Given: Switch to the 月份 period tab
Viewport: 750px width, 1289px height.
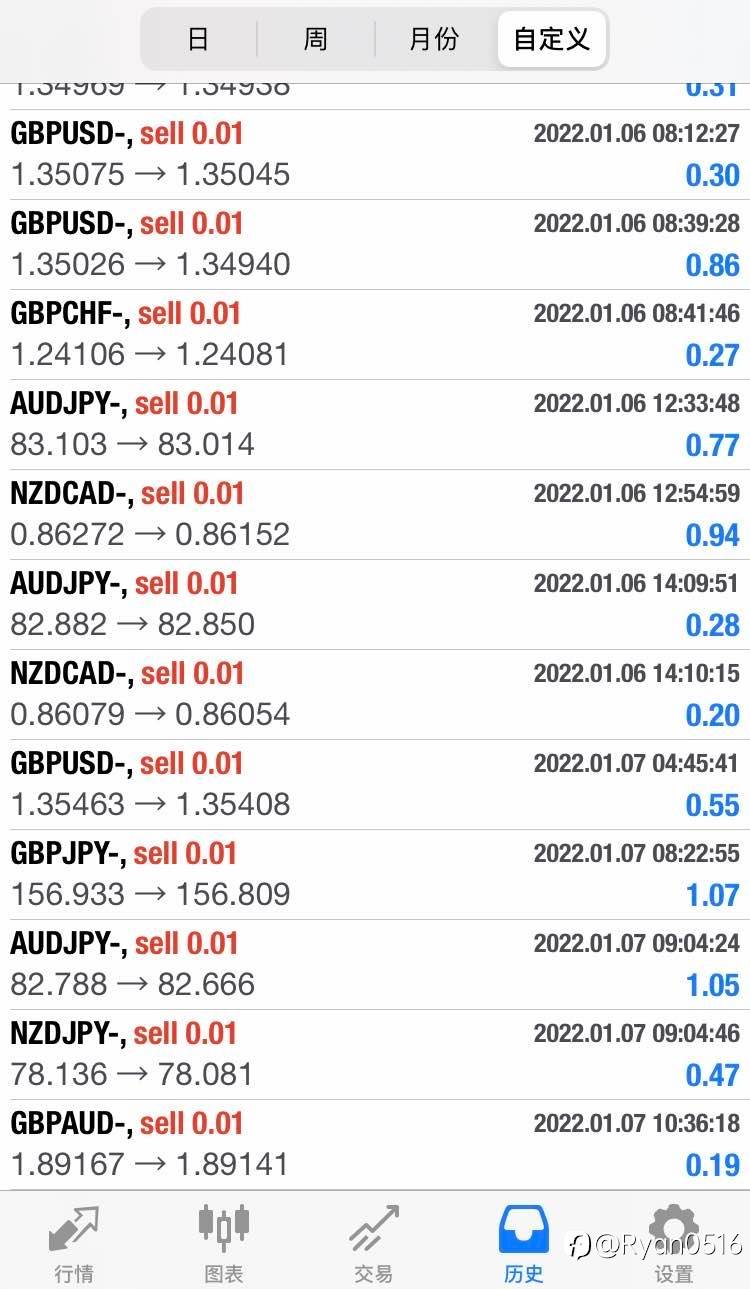Looking at the screenshot, I should 434,40.
